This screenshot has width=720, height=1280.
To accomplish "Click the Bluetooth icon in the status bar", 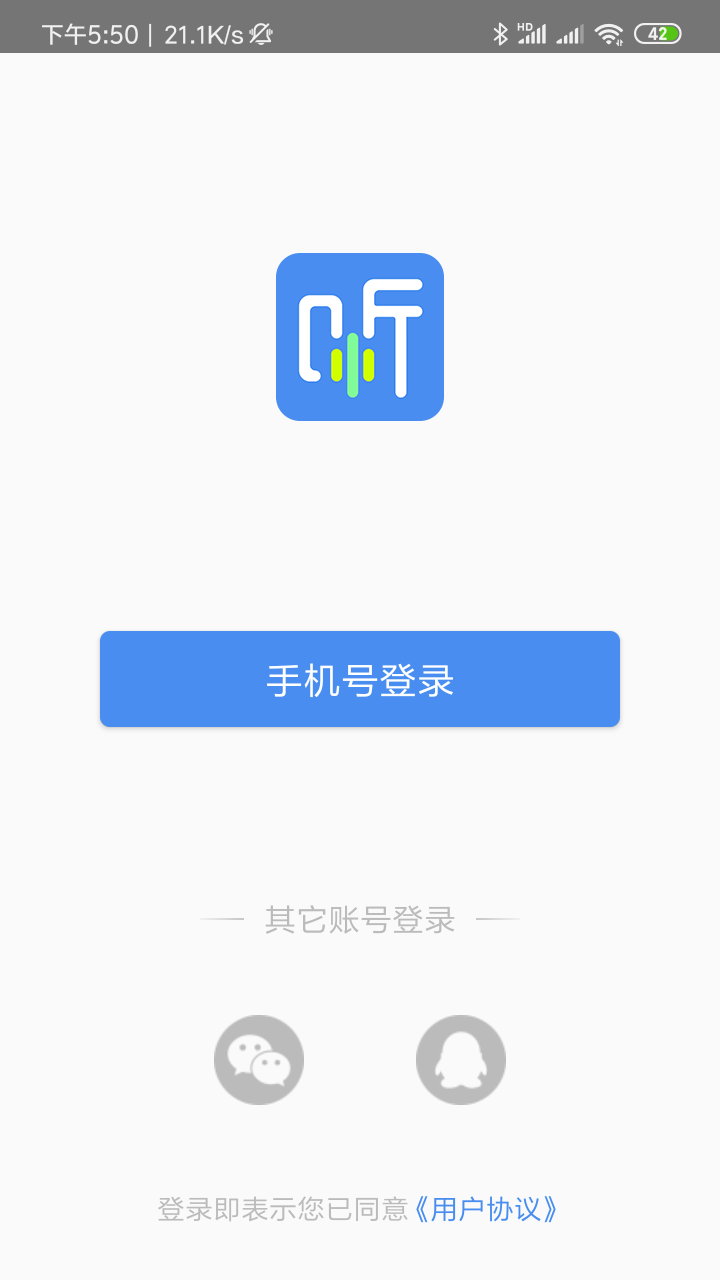I will click(503, 32).
